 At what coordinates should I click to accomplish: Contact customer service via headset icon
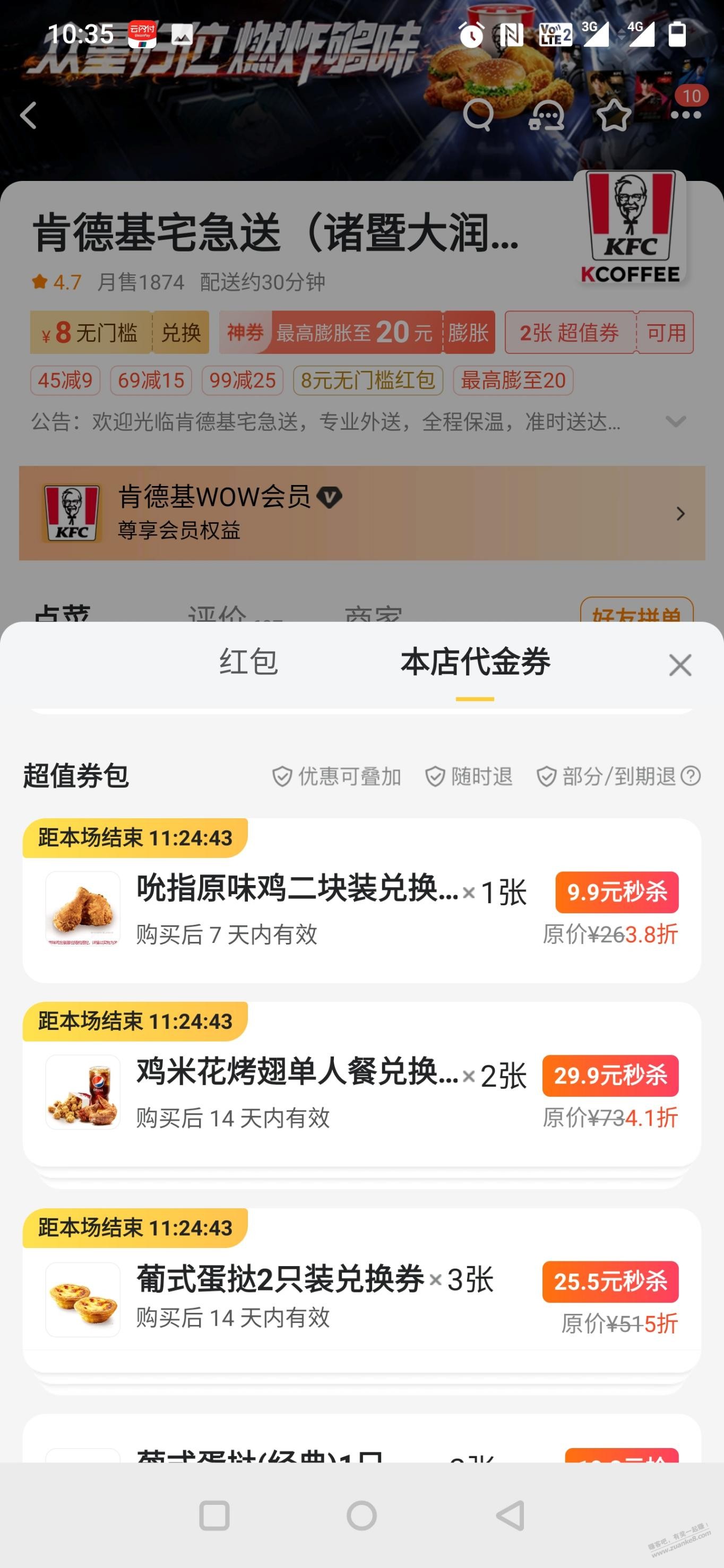tap(546, 115)
